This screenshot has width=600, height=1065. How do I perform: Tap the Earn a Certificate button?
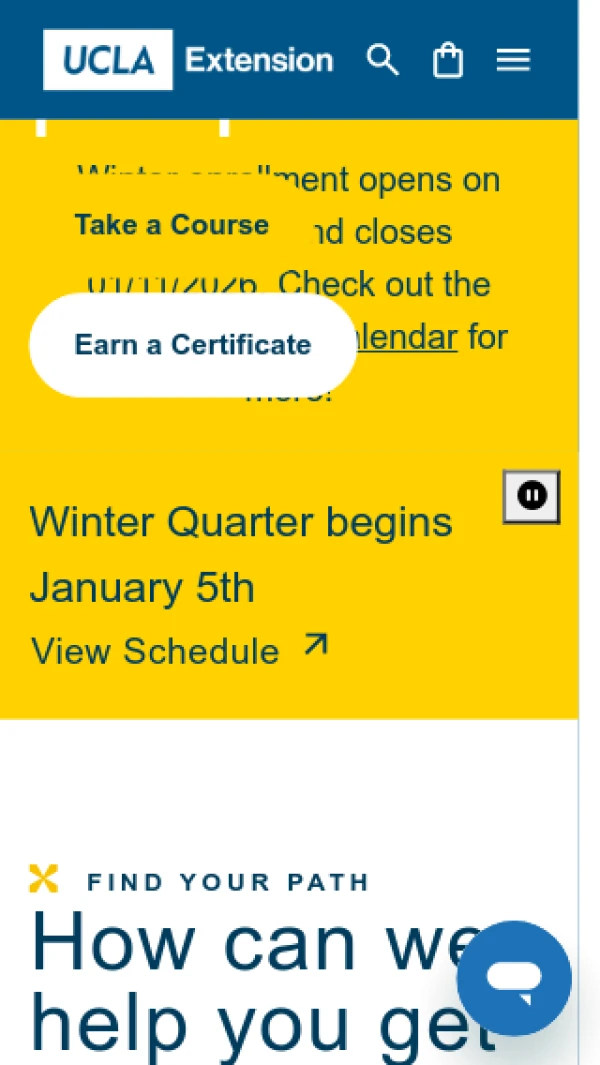coord(192,345)
